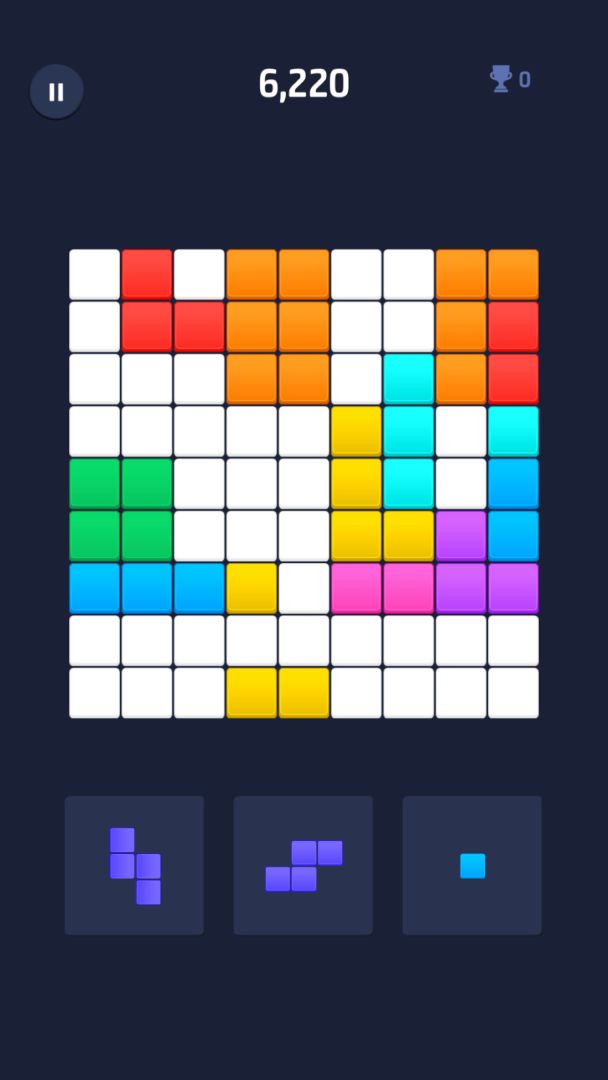This screenshot has height=1080, width=608.
Task: Open the trophy high score
Action: (x=510, y=80)
